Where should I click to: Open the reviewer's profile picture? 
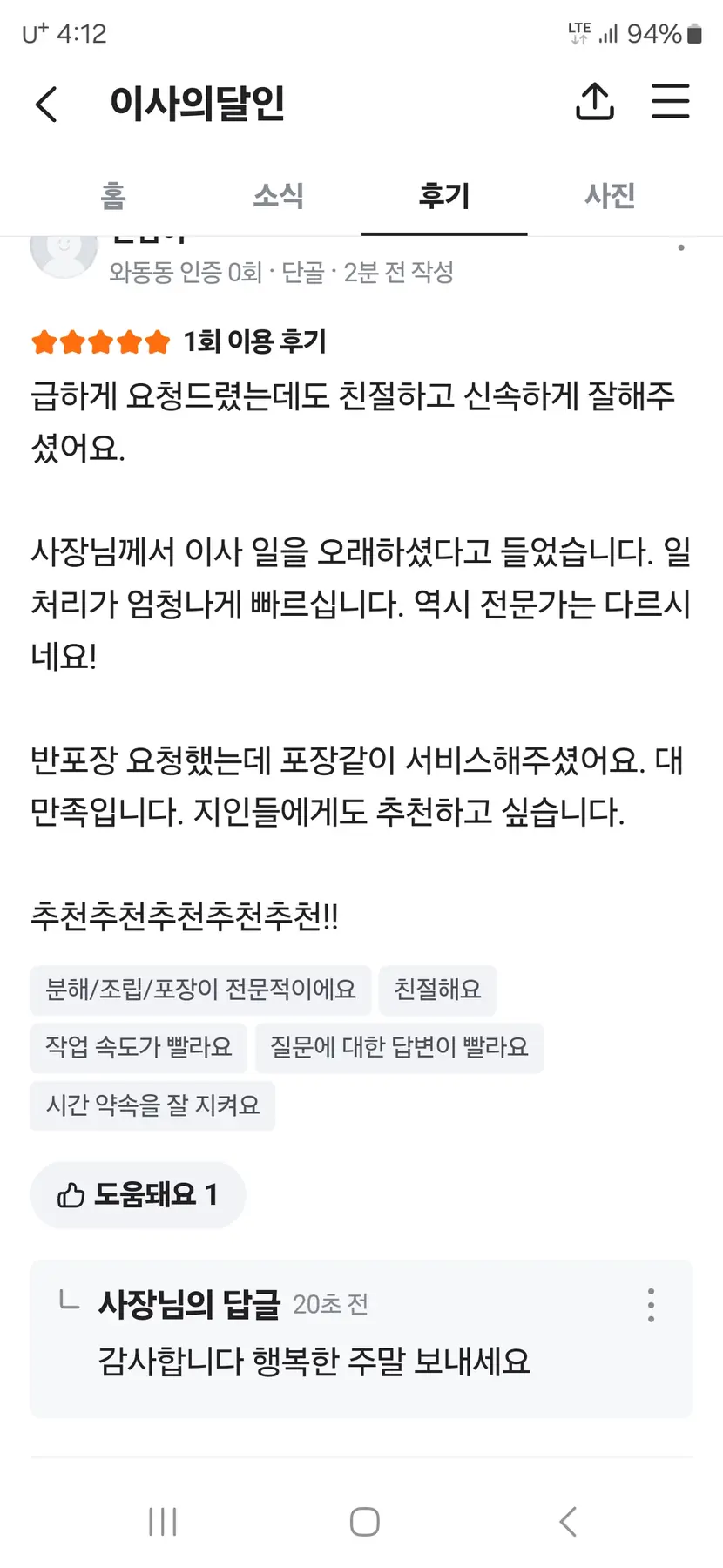(x=64, y=251)
